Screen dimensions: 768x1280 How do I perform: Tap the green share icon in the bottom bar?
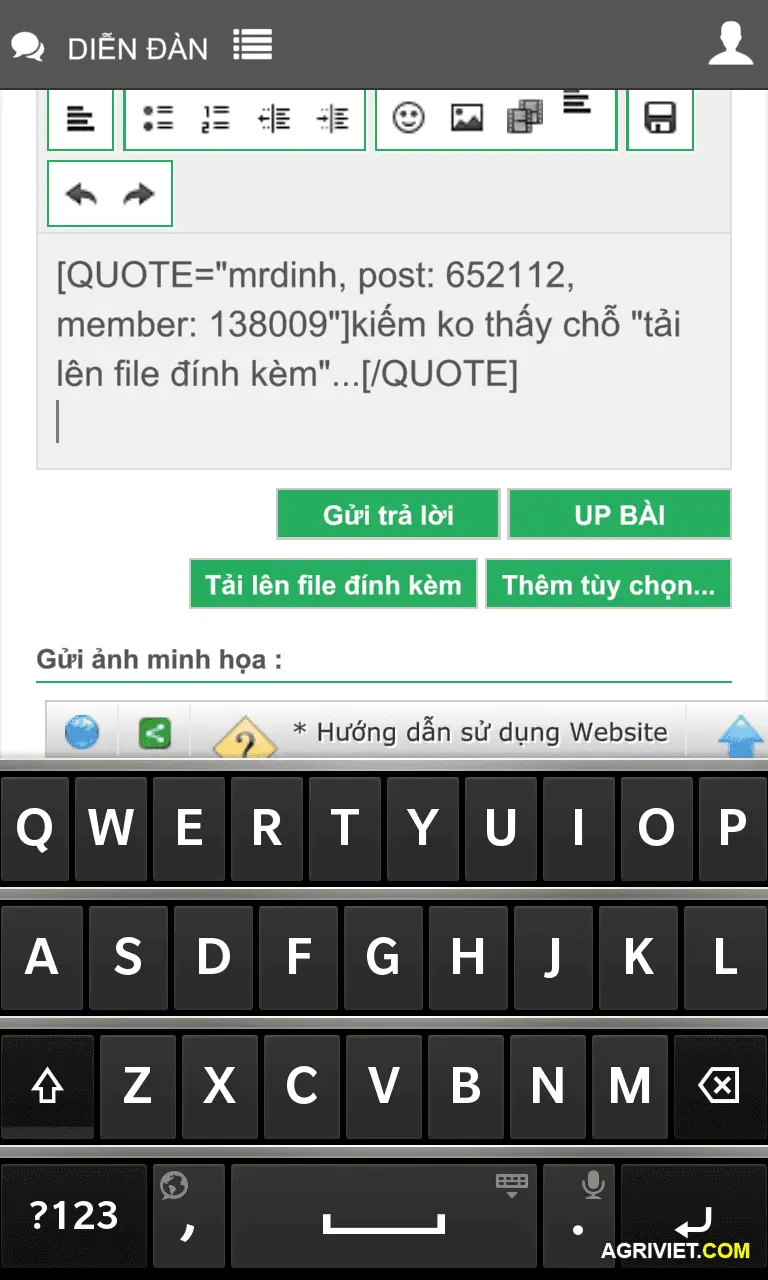click(154, 733)
